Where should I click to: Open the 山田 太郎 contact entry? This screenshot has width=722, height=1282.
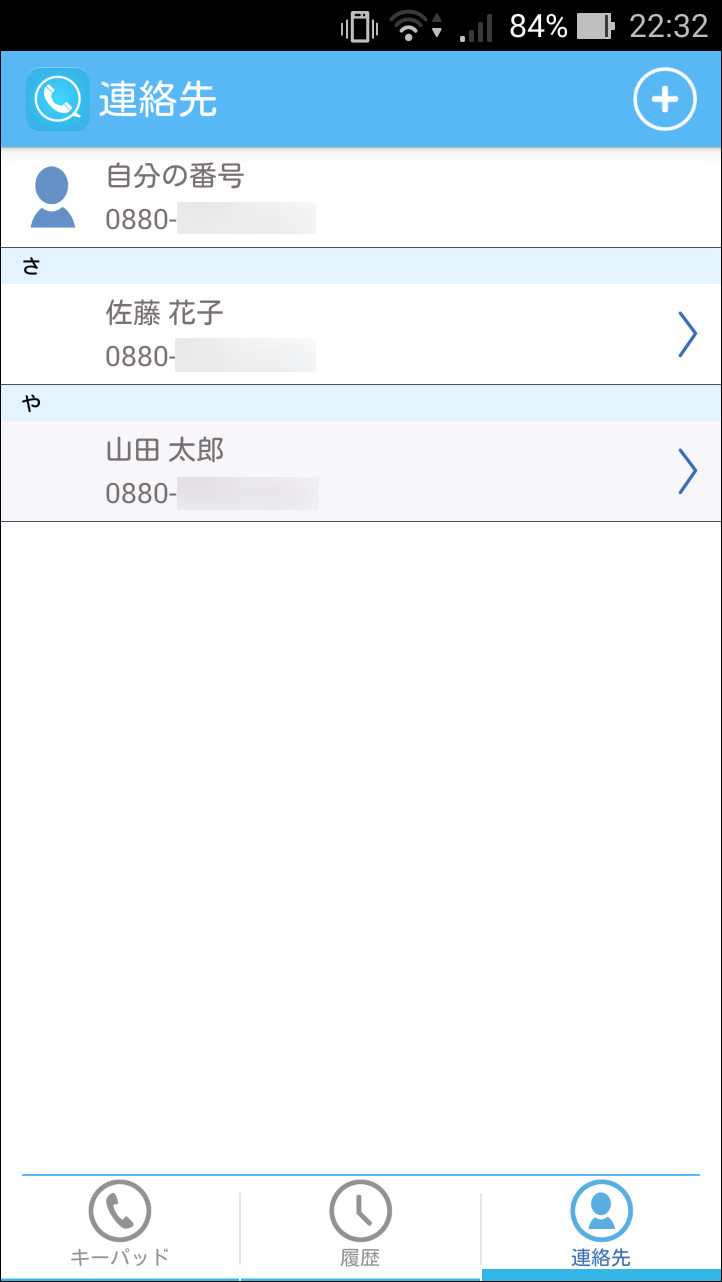(300, 470)
